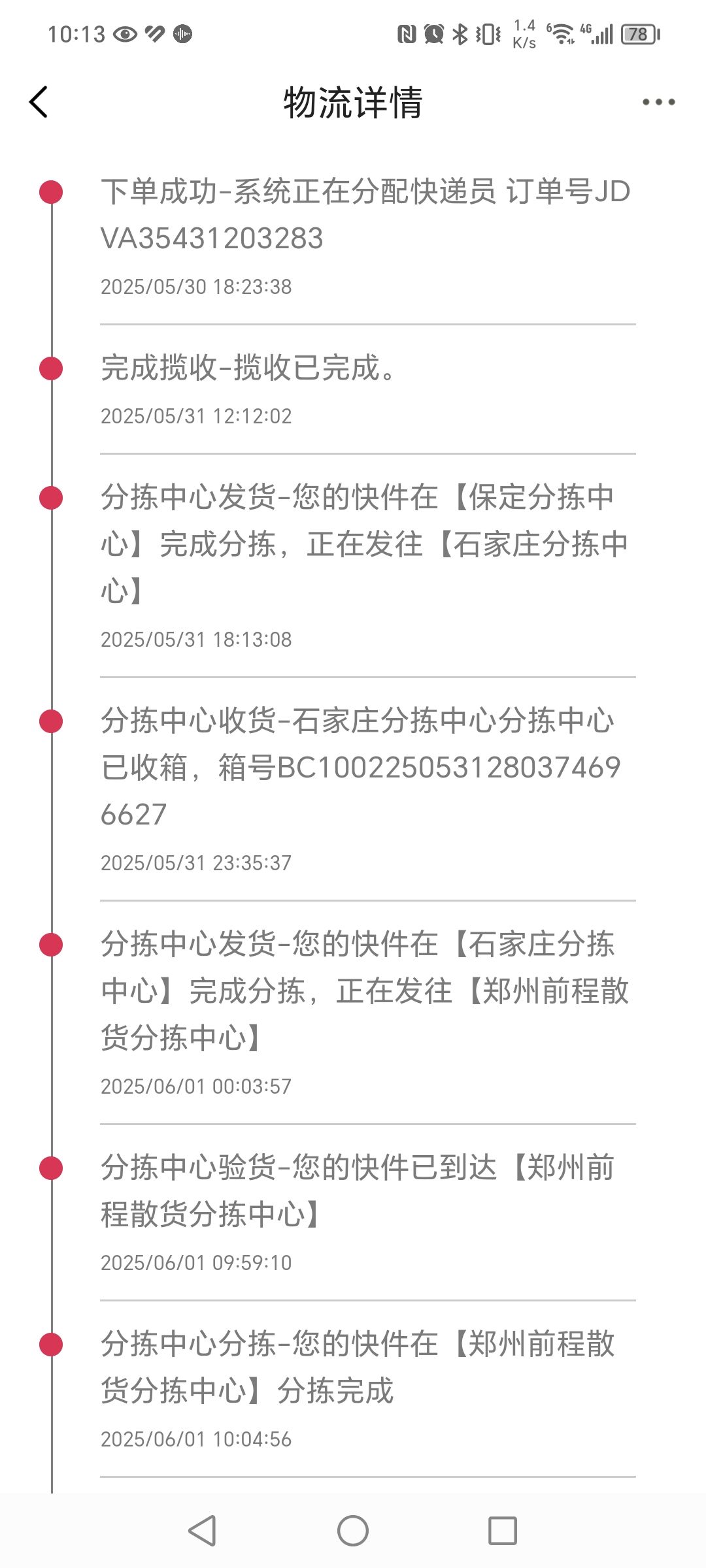Open the three-dot overflow menu
The width and height of the screenshot is (706, 1568).
(658, 103)
